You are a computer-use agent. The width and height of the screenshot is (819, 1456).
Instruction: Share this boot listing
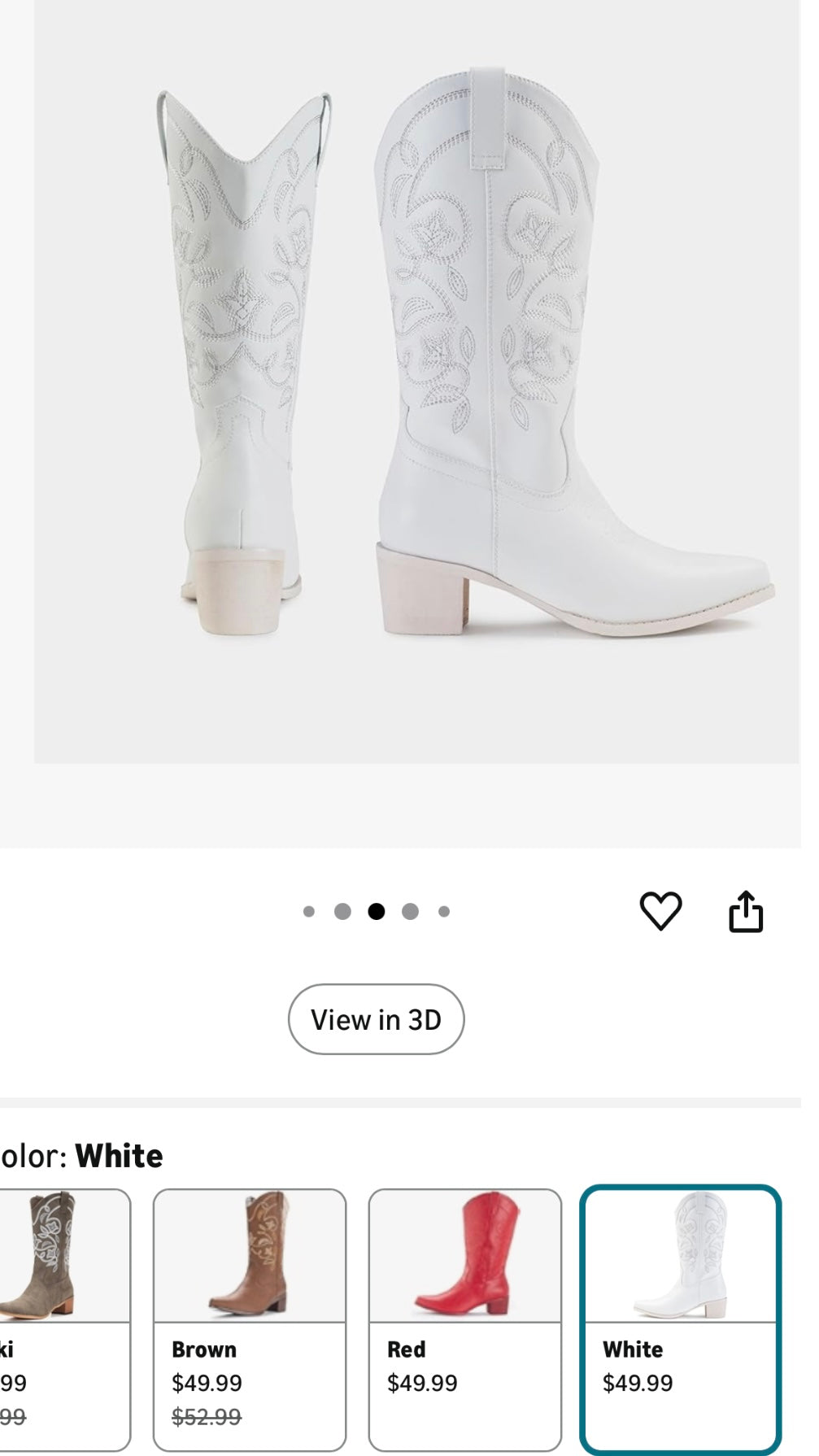coord(745,911)
